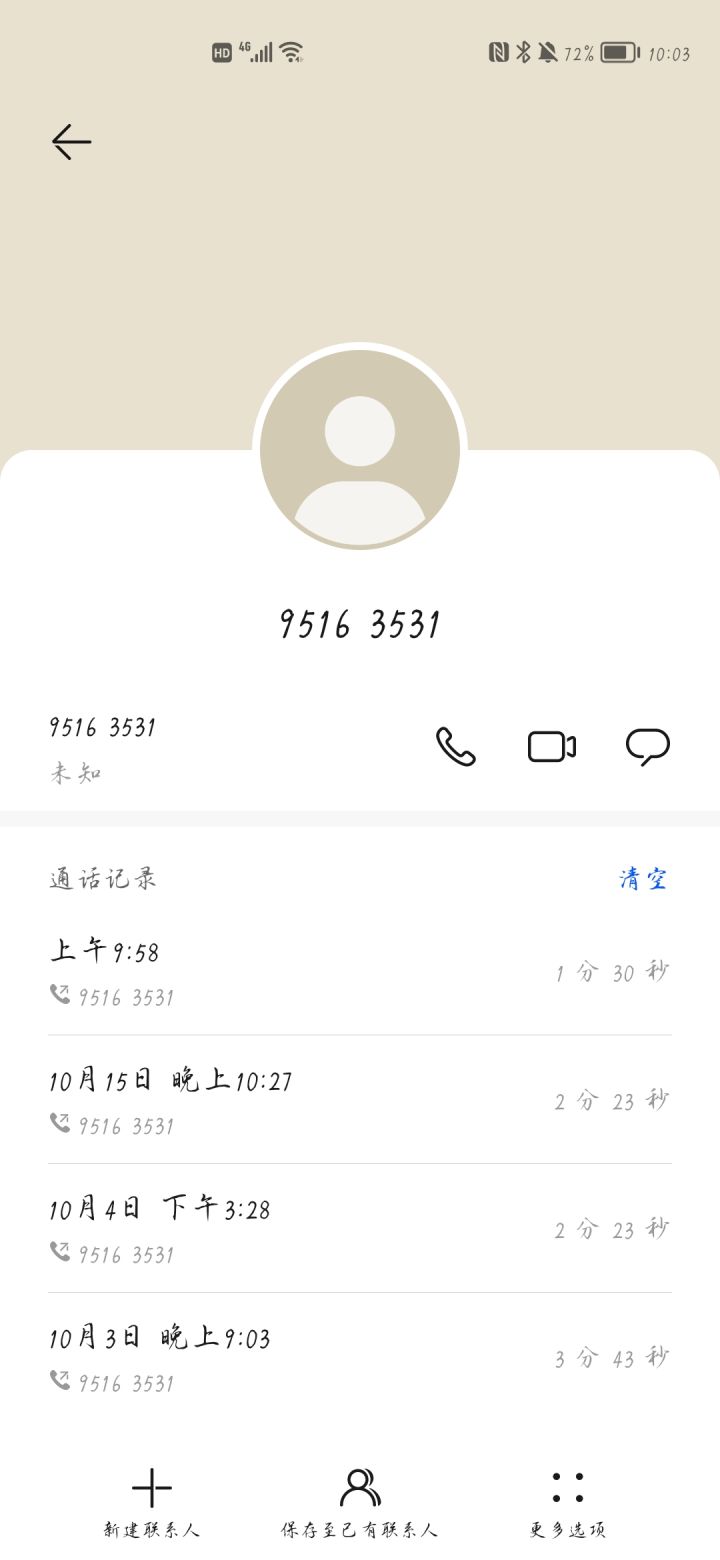The height and width of the screenshot is (1560, 720).
Task: Tap the 新建联系人 label
Action: [x=151, y=1530]
